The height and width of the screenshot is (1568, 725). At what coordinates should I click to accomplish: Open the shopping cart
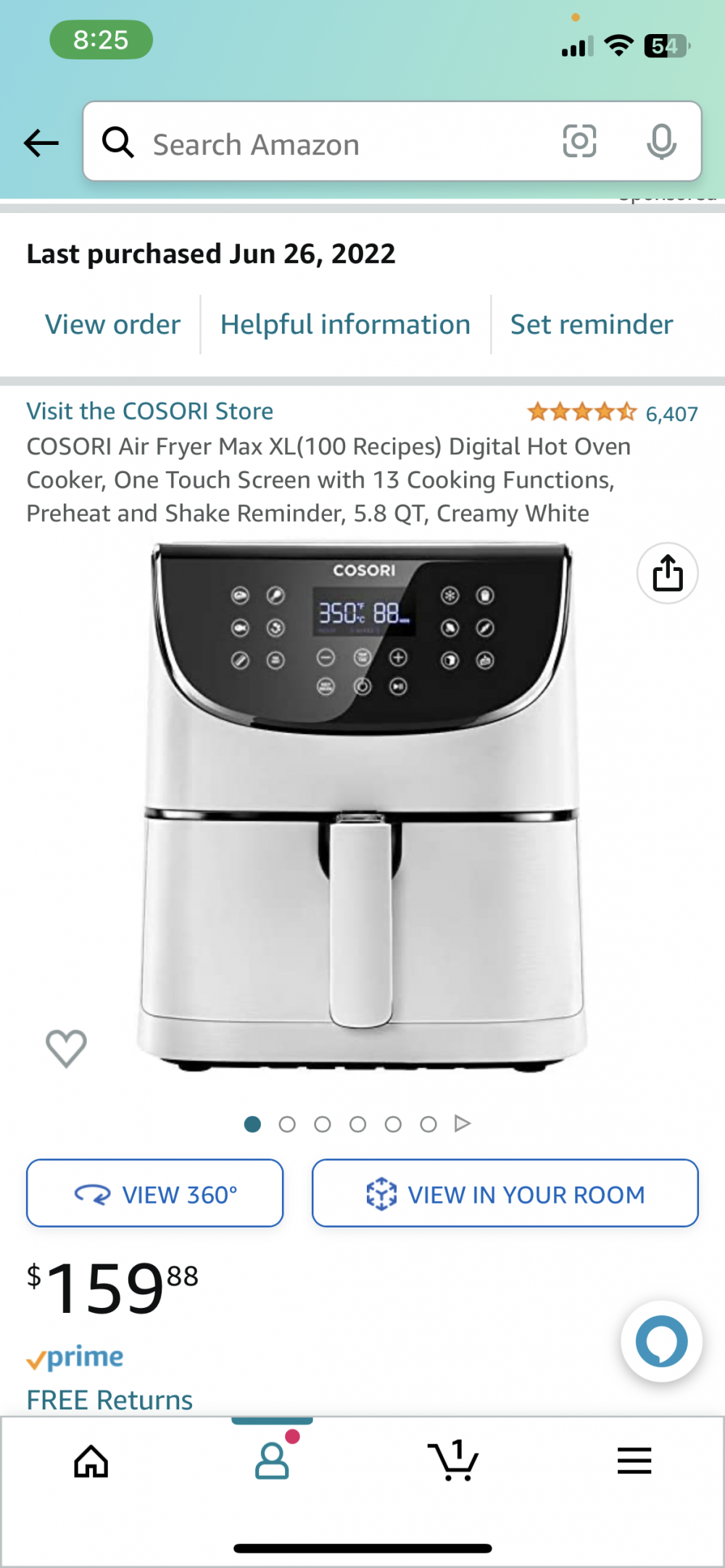pos(453,1461)
